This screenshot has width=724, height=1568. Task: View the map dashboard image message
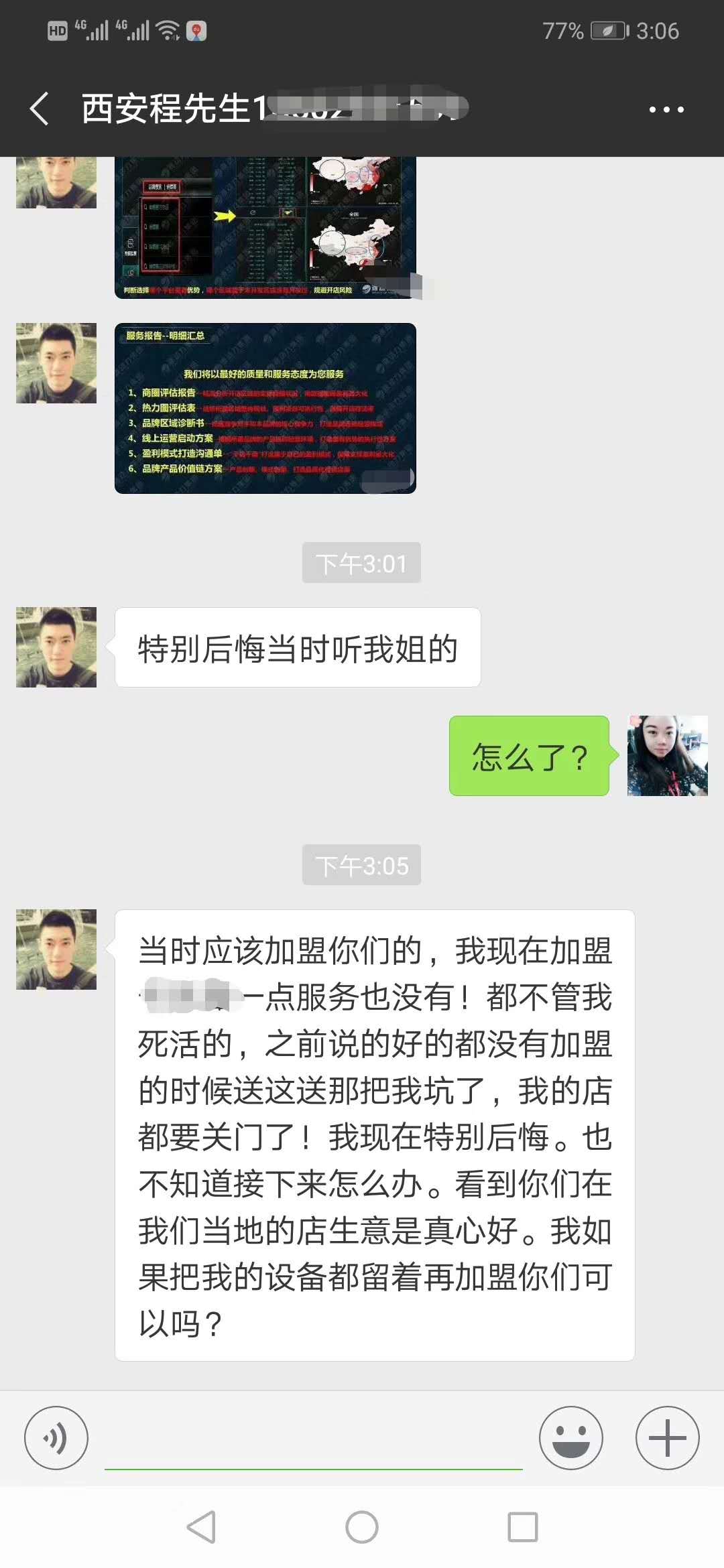tap(265, 228)
